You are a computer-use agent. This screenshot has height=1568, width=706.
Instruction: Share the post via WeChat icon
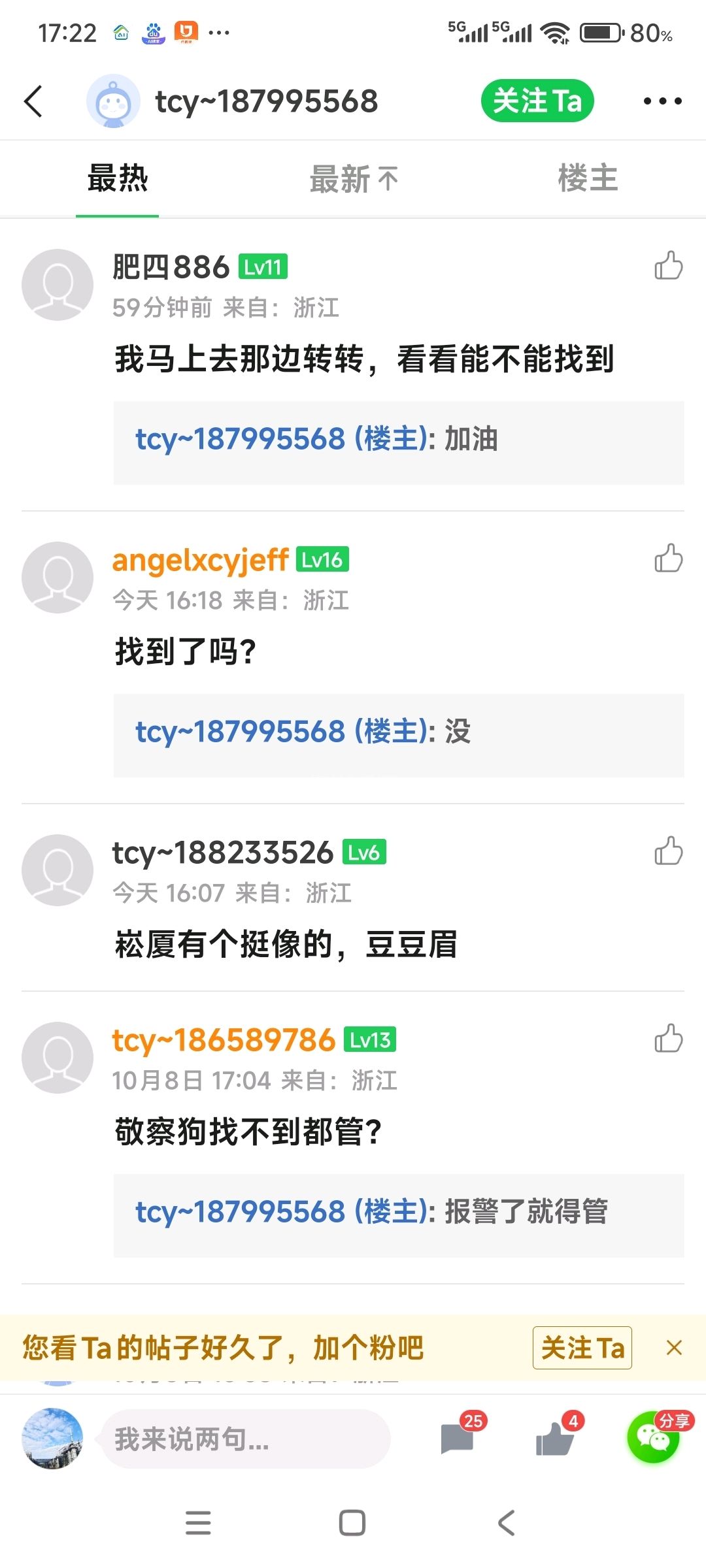652,1437
